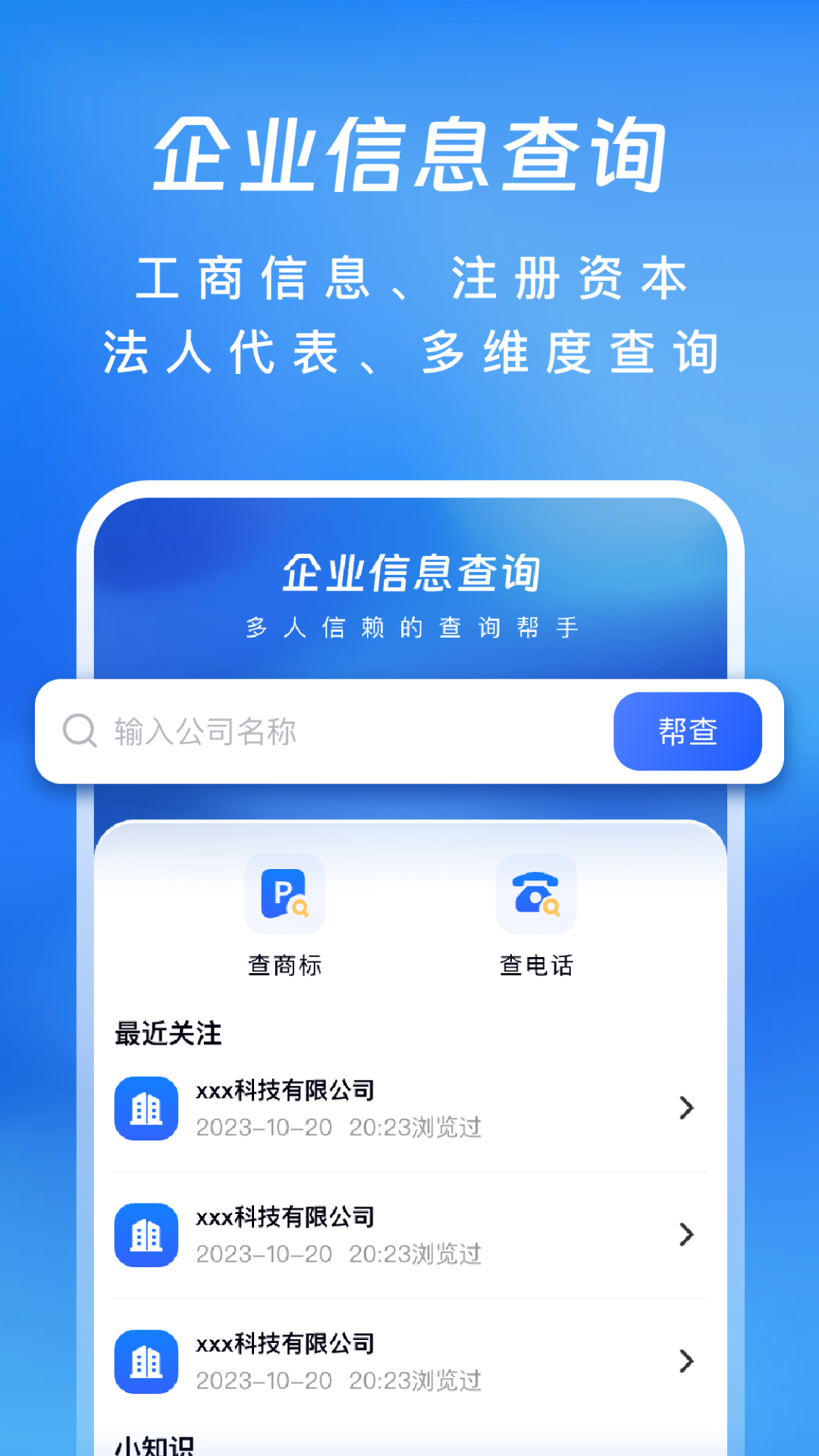Expand the third company entry via its chevron

click(685, 1361)
